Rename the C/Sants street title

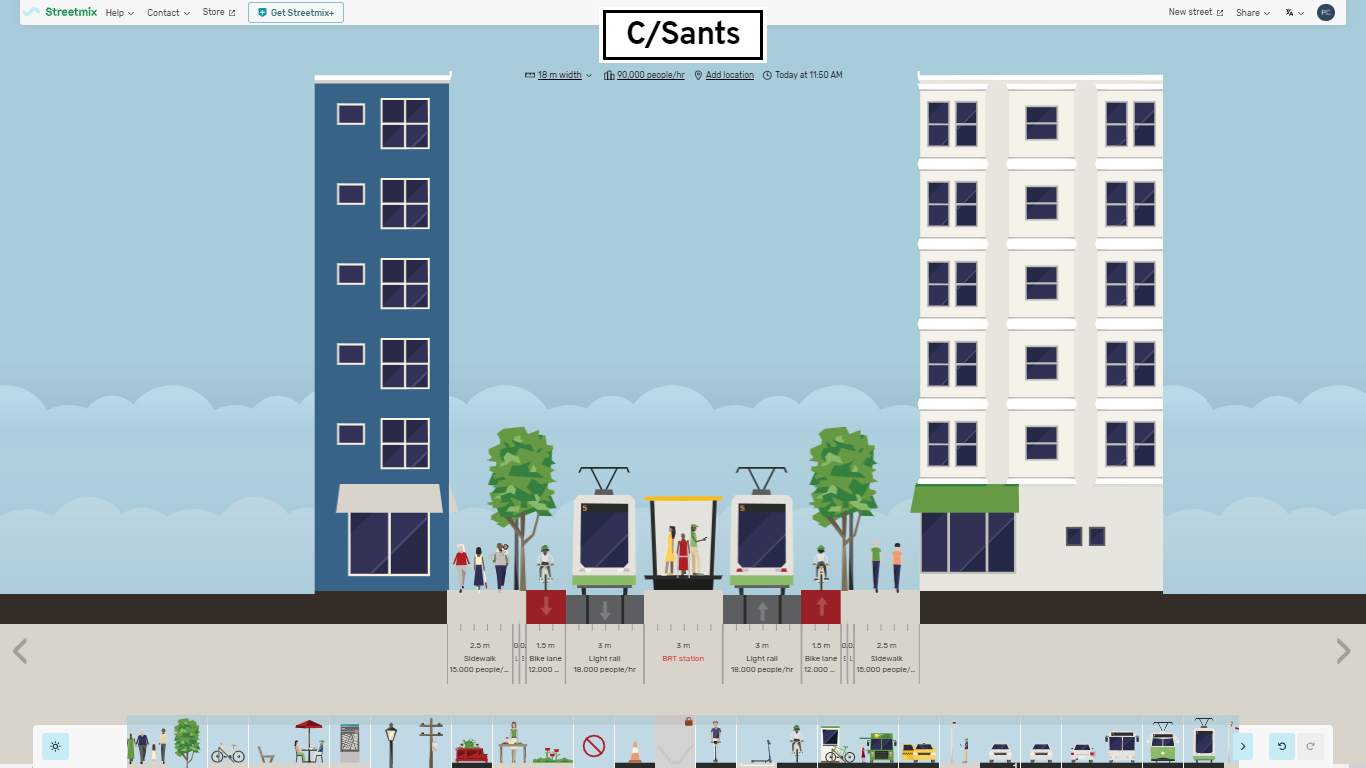[683, 35]
